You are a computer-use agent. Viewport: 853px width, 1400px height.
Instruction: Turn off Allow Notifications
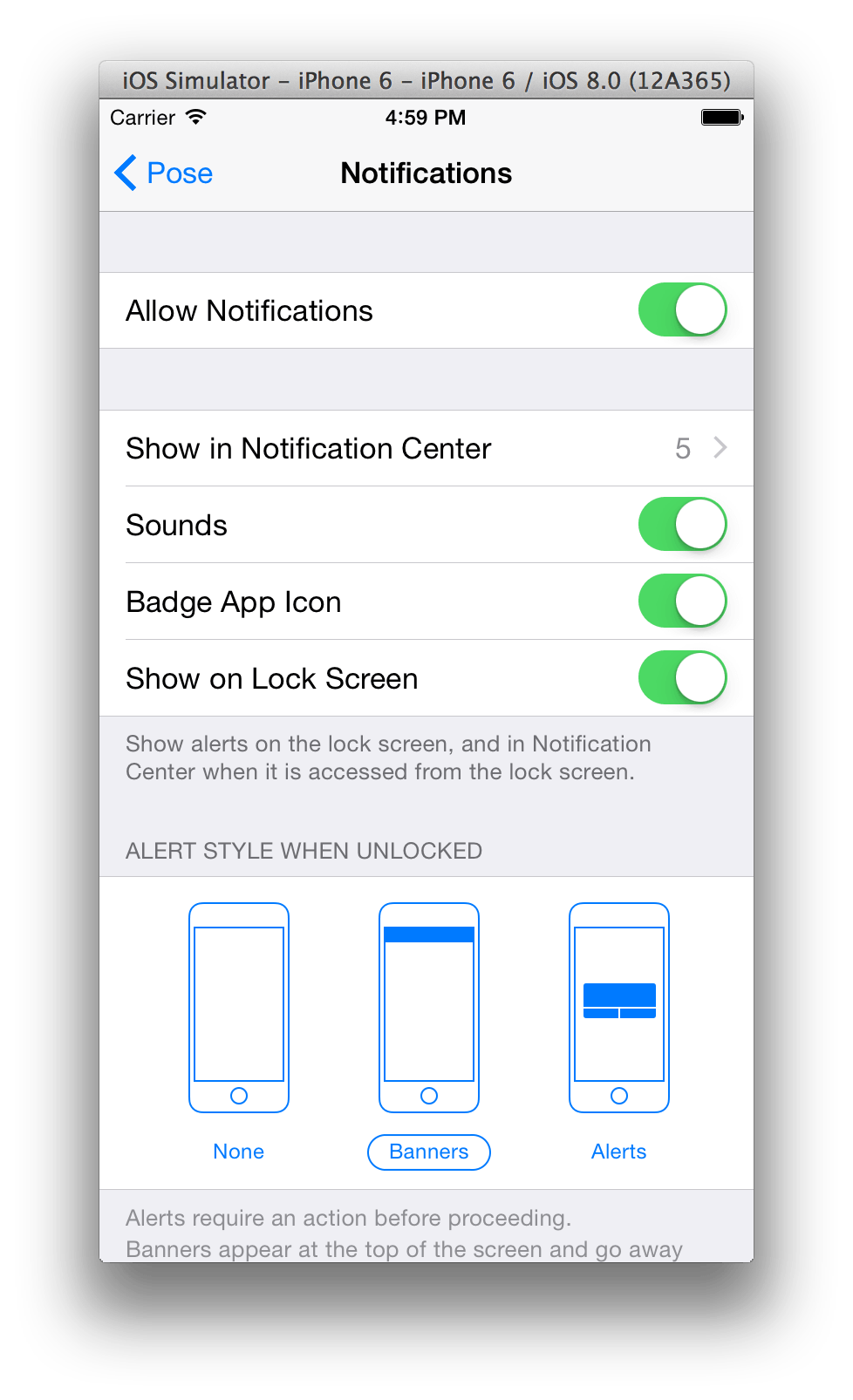click(682, 310)
